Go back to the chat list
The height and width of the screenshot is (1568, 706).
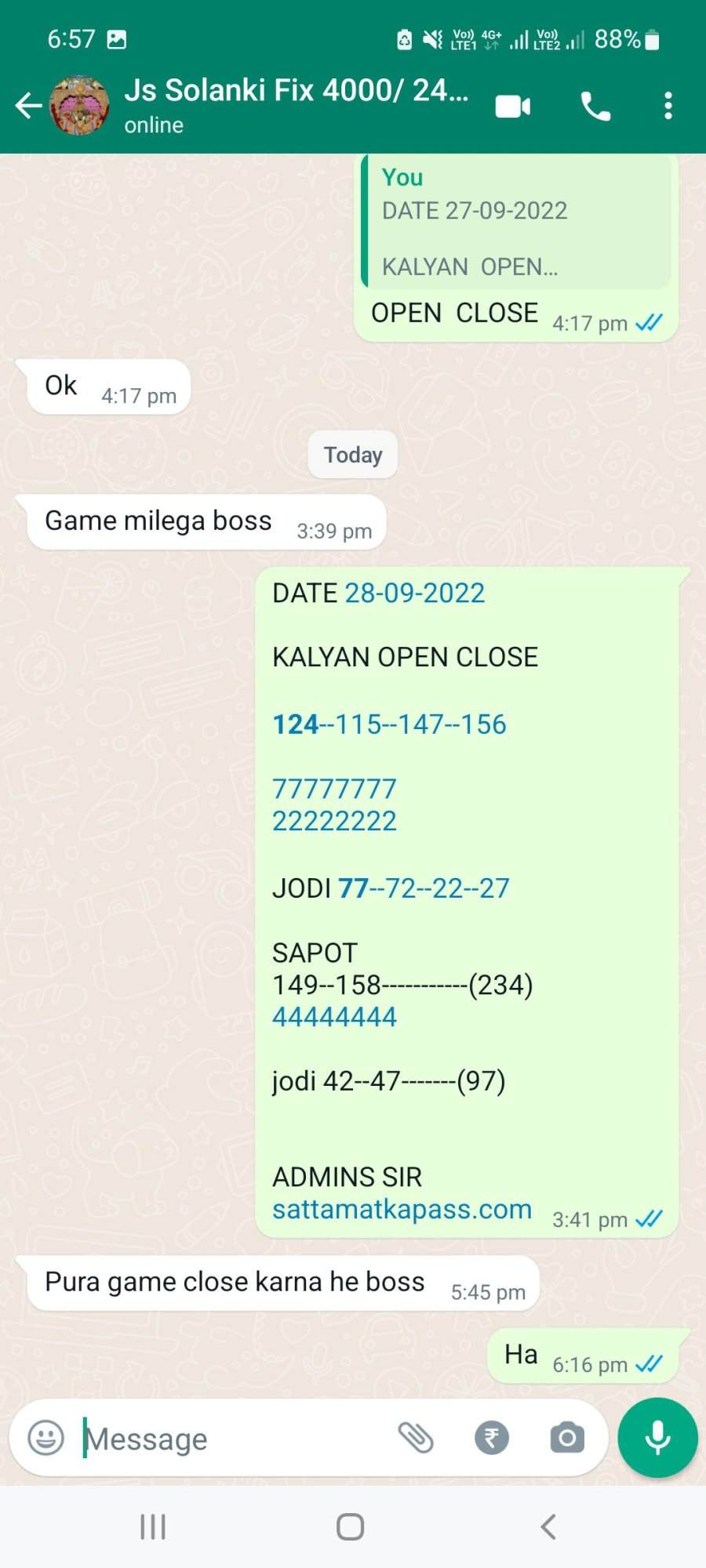[28, 105]
